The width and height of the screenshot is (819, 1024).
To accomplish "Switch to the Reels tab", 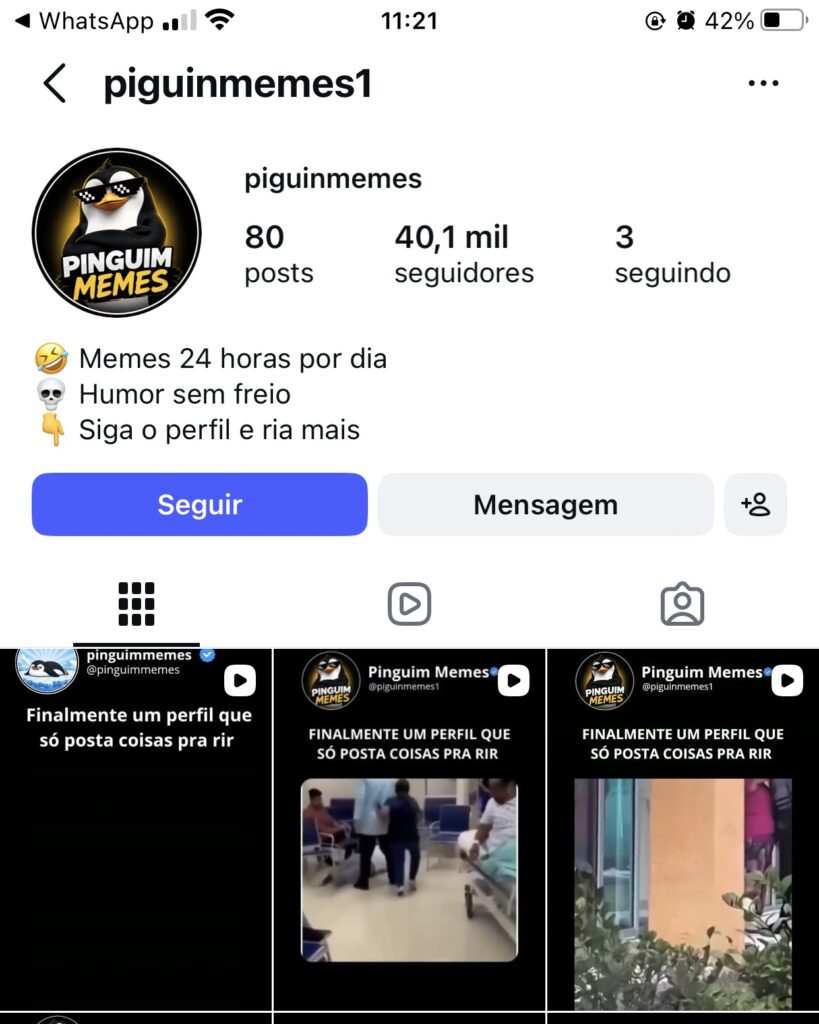I will (x=410, y=604).
